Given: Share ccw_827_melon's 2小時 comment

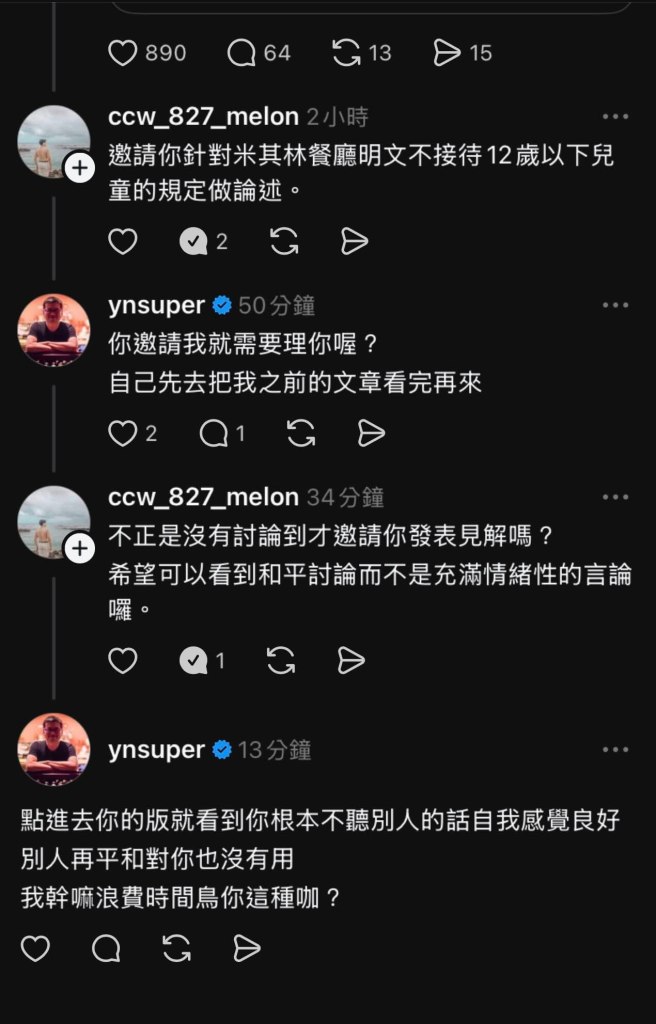Looking at the screenshot, I should 354,241.
